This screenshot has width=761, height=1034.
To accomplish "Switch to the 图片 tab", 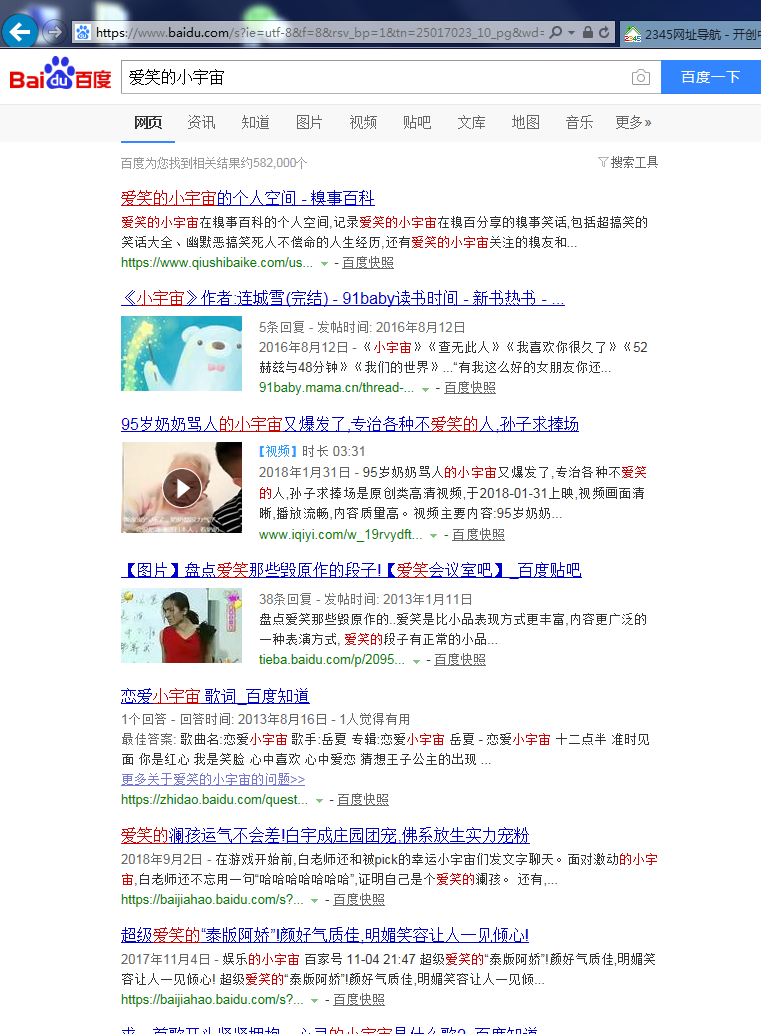I will pyautogui.click(x=309, y=122).
